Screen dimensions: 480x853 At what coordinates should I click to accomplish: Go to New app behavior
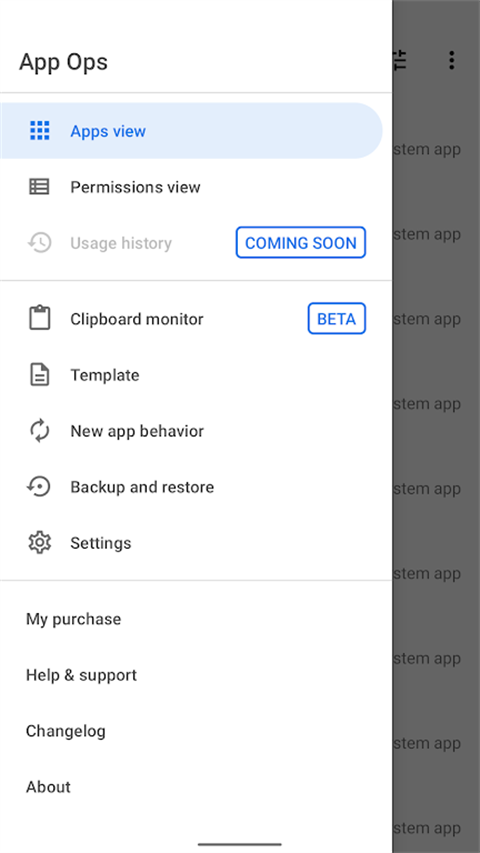tap(196, 431)
